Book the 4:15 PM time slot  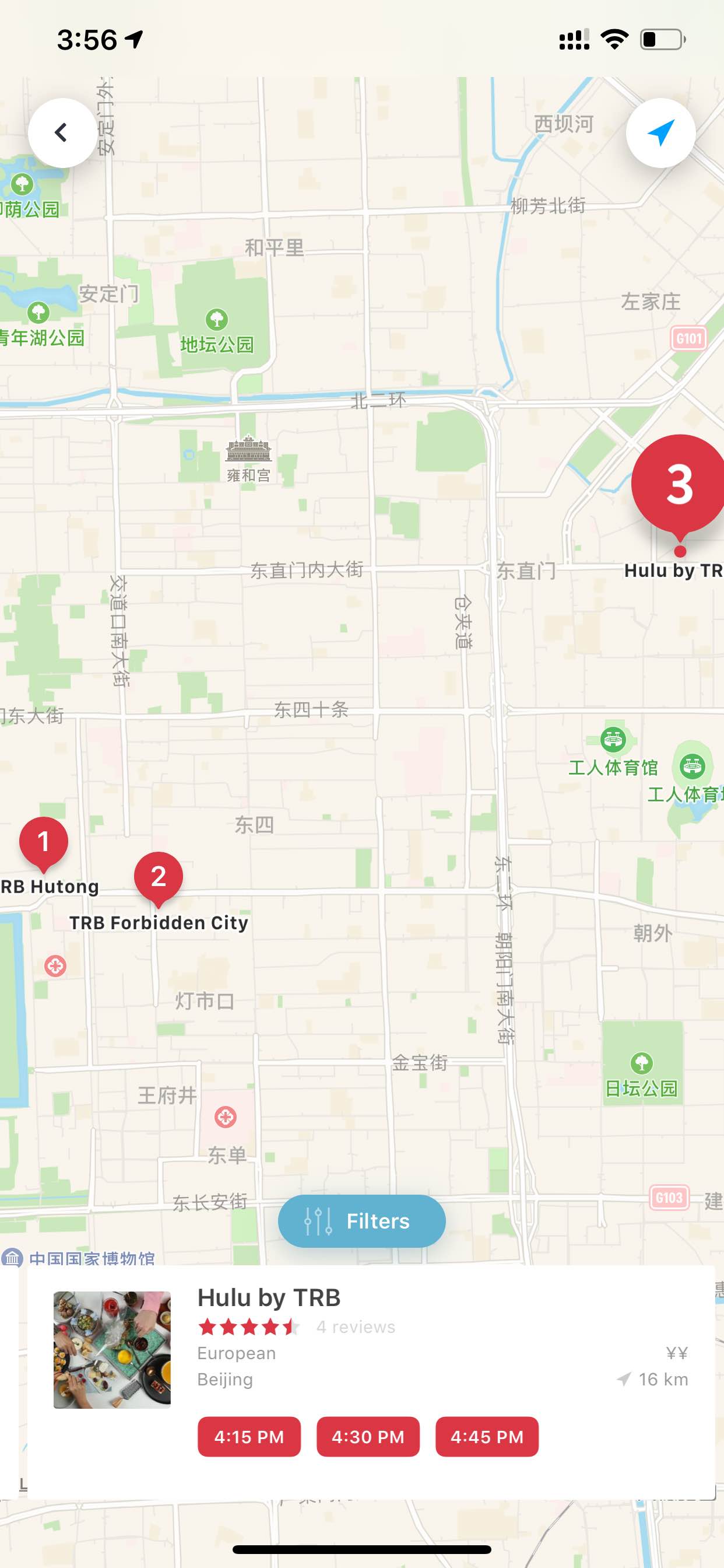click(x=249, y=1437)
